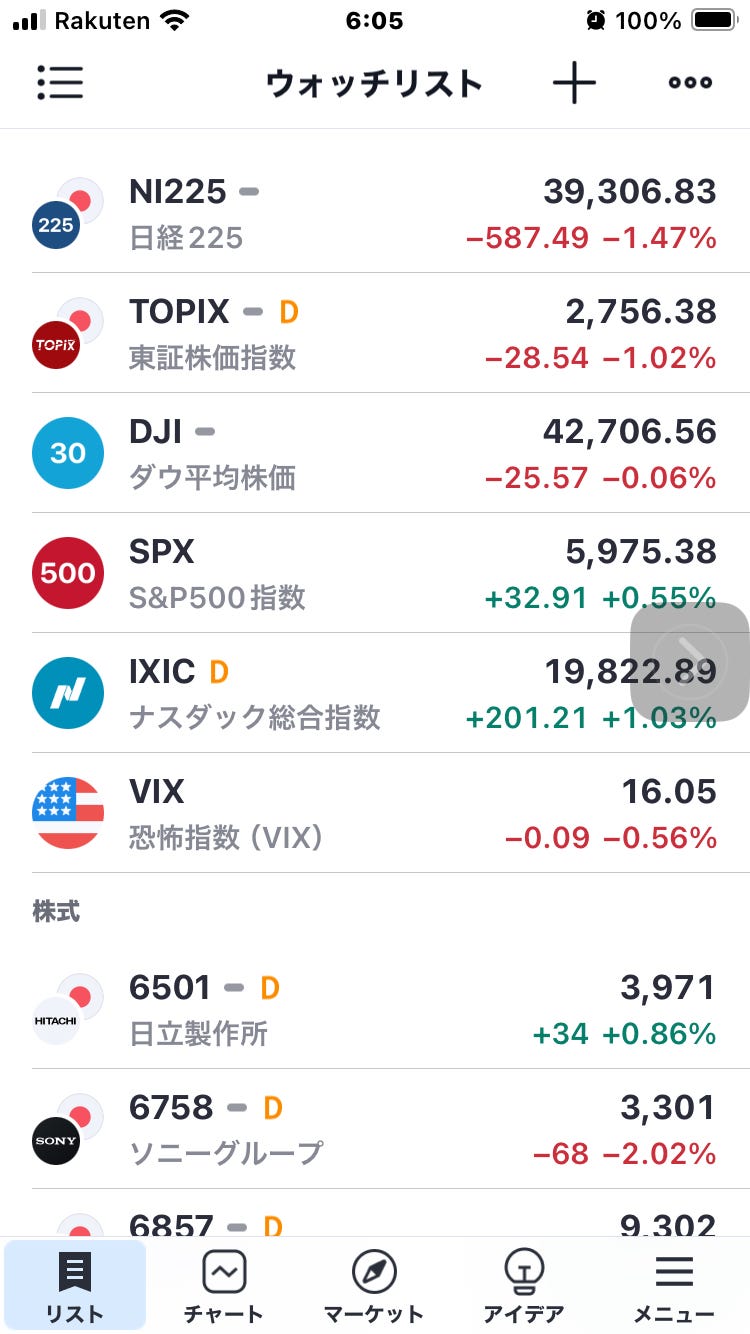Select the リスト tab

click(75, 1286)
